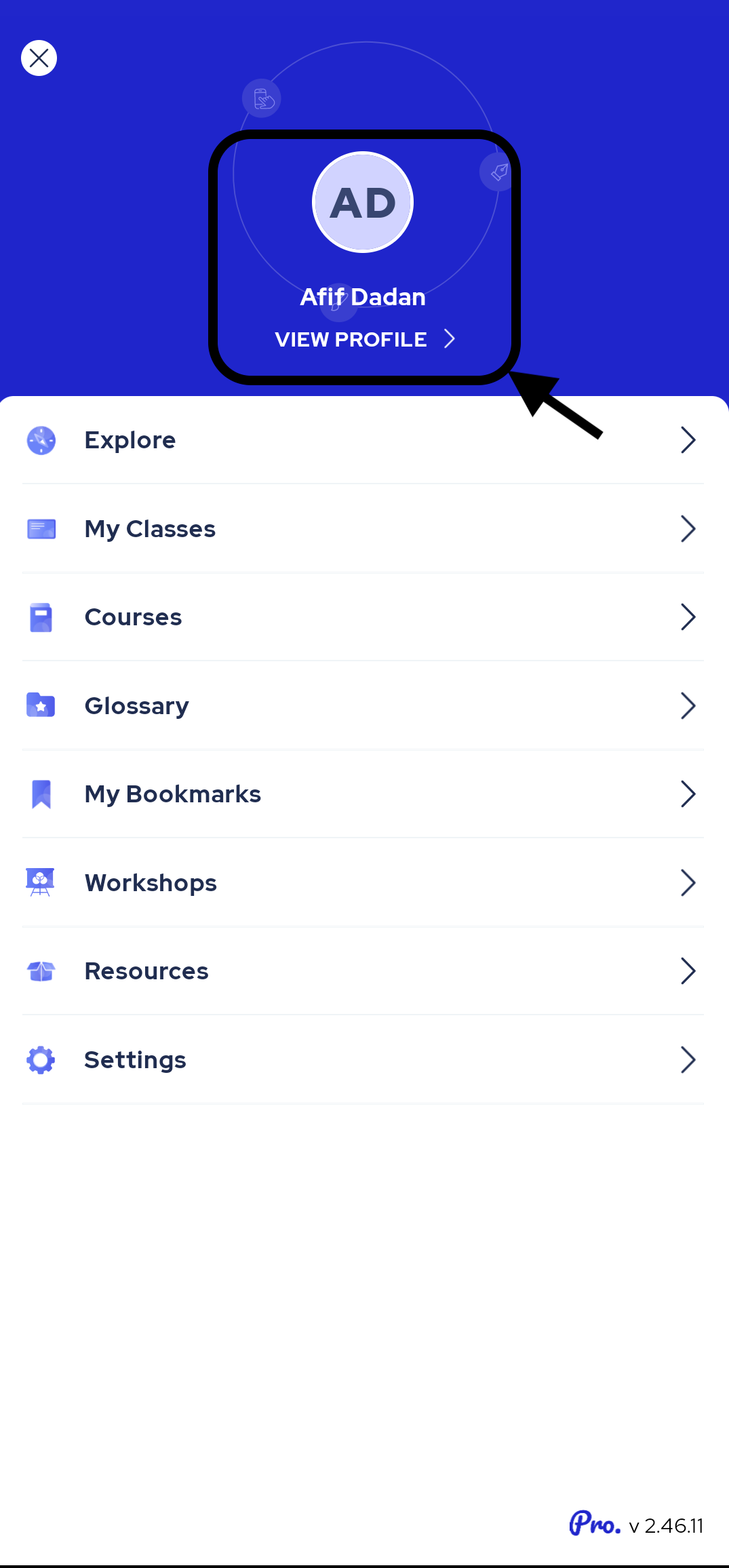729x1568 pixels.
Task: Open the Explore section
Action: [x=363, y=440]
